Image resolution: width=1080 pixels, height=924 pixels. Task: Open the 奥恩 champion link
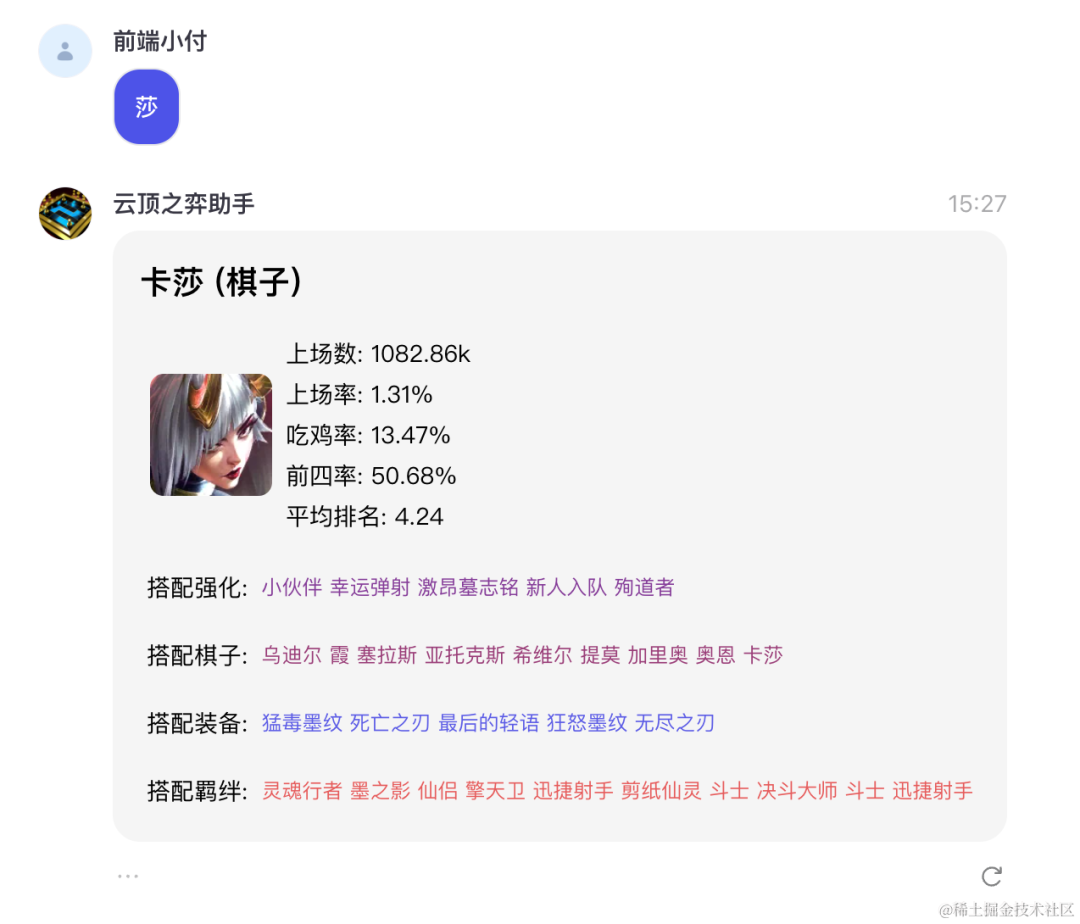[x=715, y=655]
